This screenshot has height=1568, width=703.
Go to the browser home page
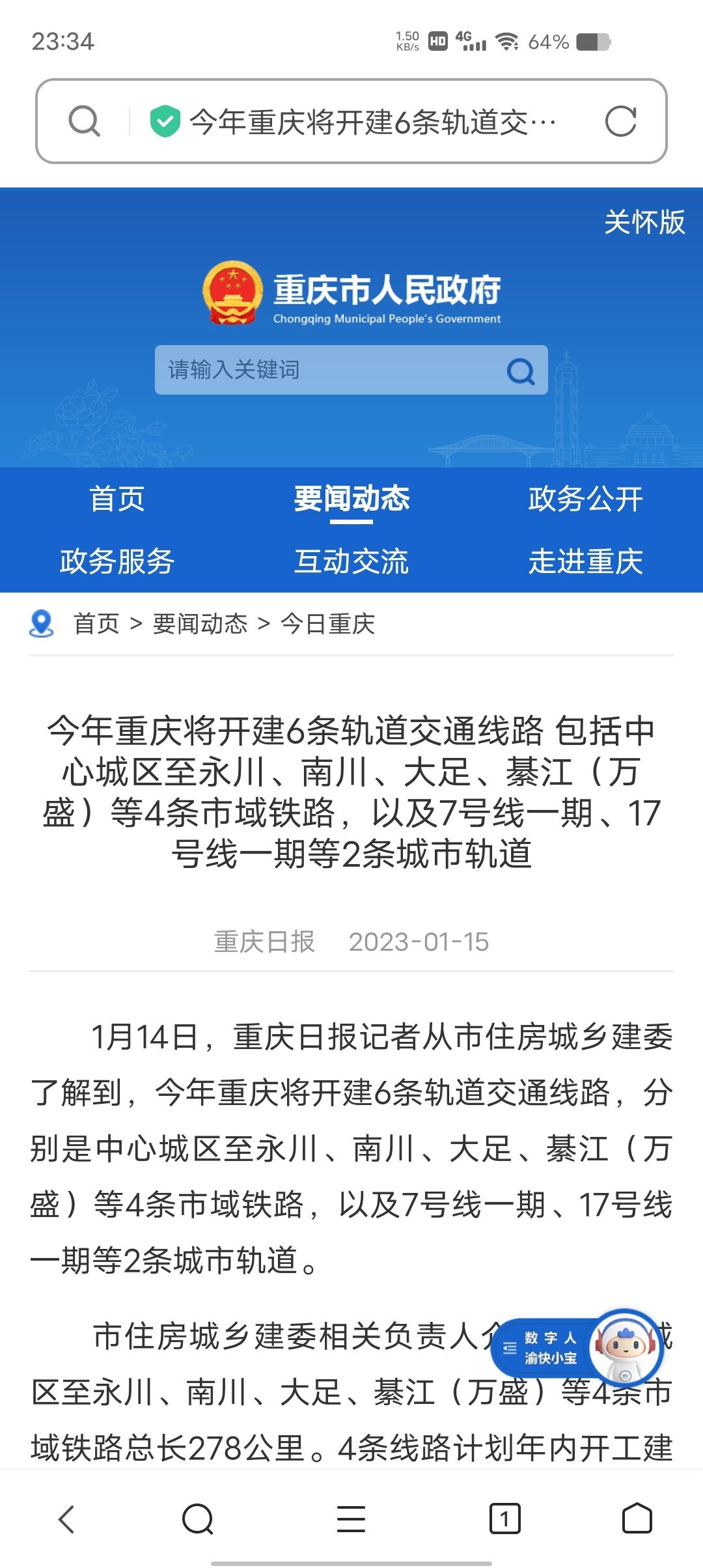pyautogui.click(x=637, y=1519)
